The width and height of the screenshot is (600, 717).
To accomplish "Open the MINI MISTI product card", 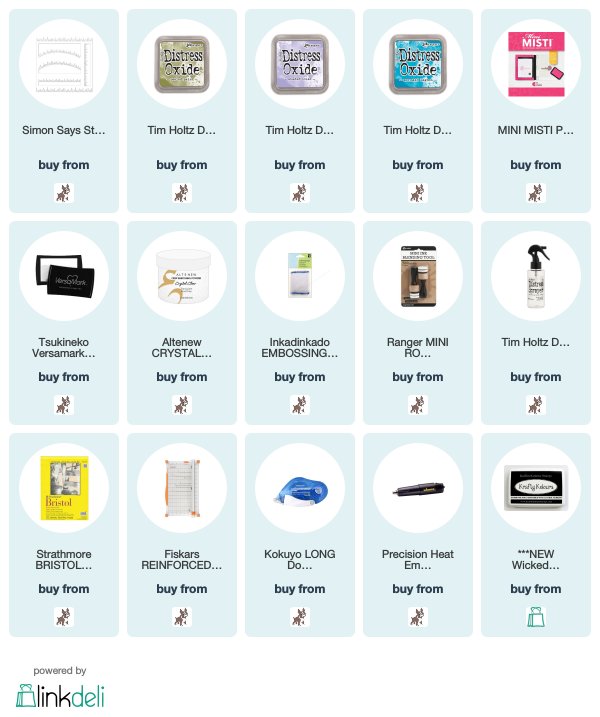I will (535, 72).
